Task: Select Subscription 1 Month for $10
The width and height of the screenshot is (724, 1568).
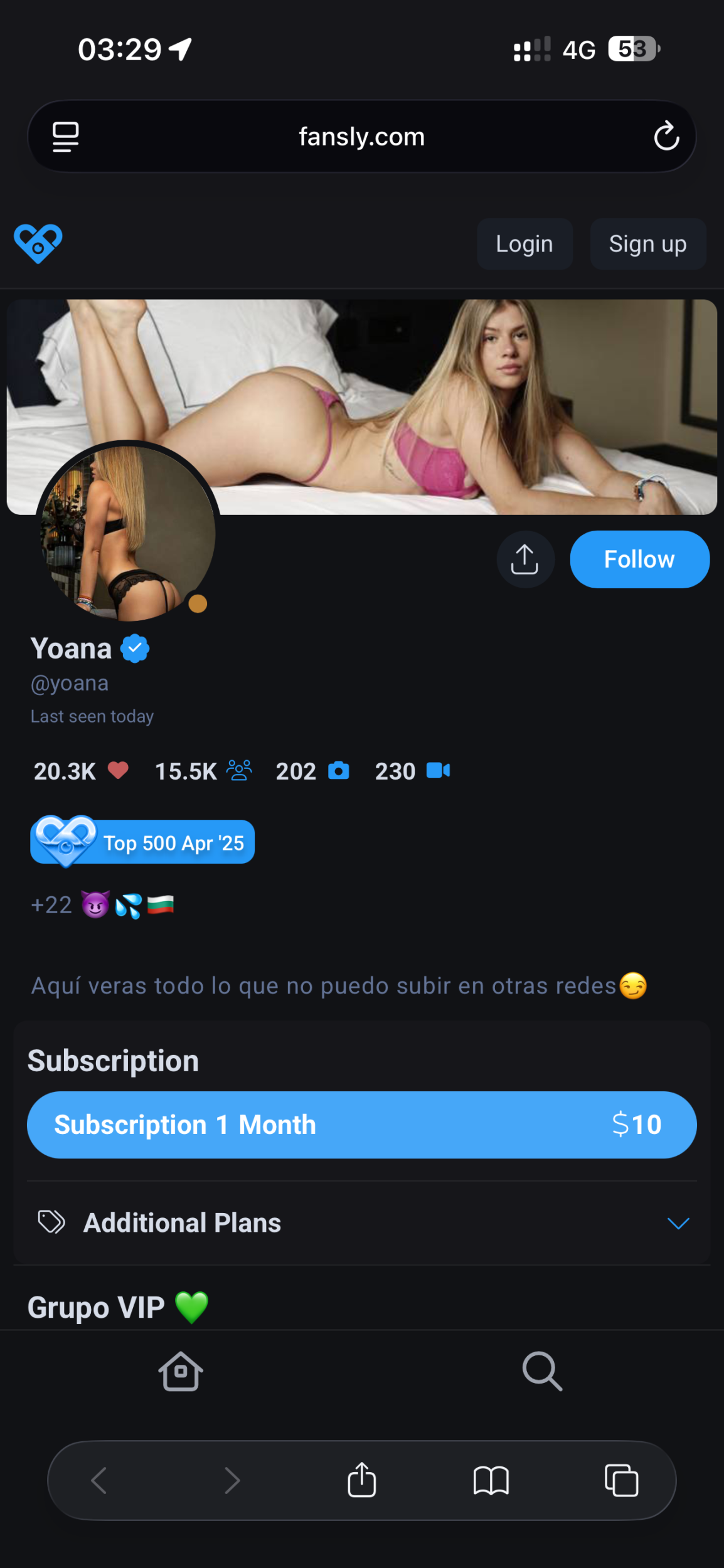Action: point(361,1125)
